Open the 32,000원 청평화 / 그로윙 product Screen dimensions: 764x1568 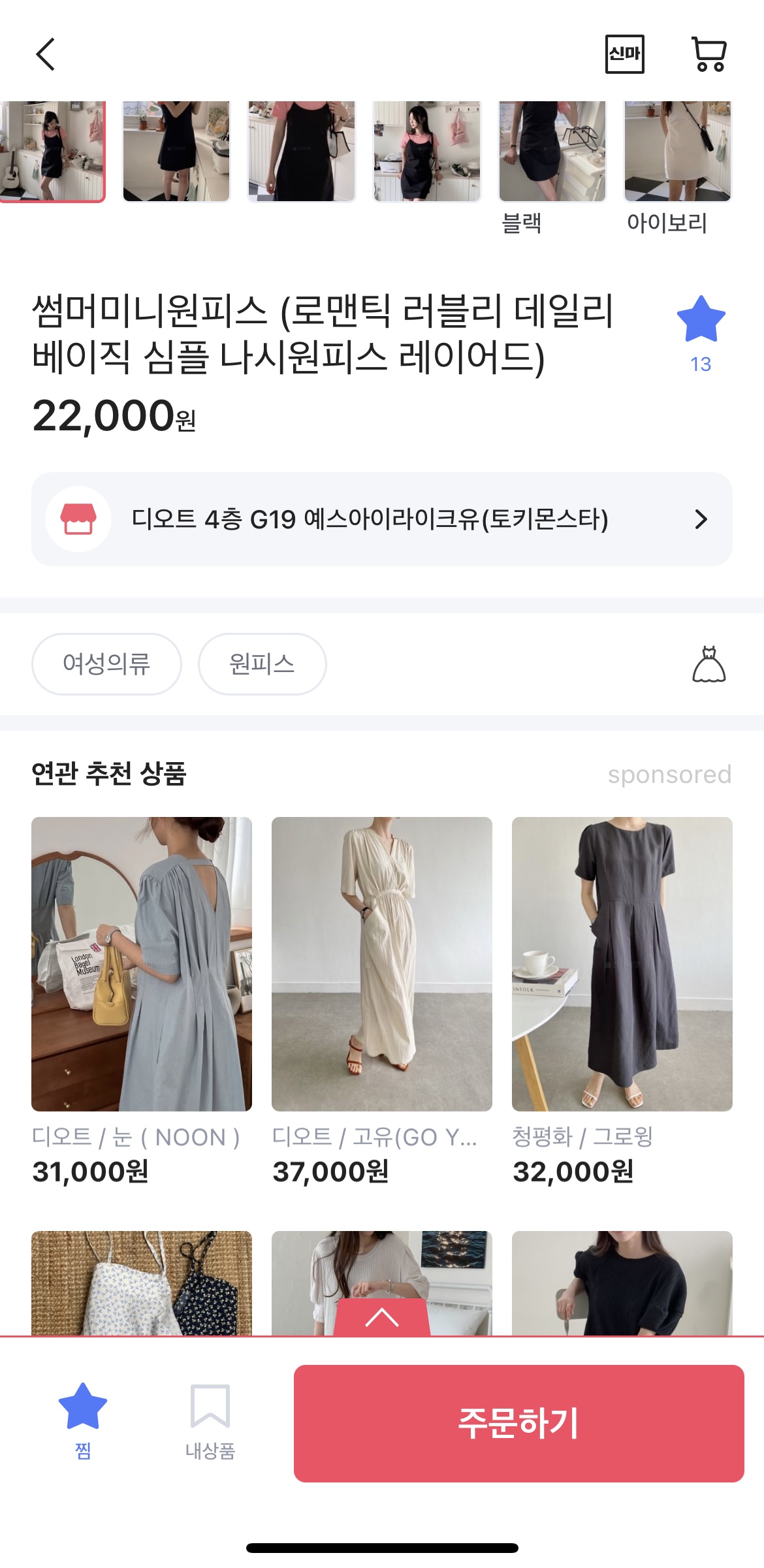[x=622, y=964]
